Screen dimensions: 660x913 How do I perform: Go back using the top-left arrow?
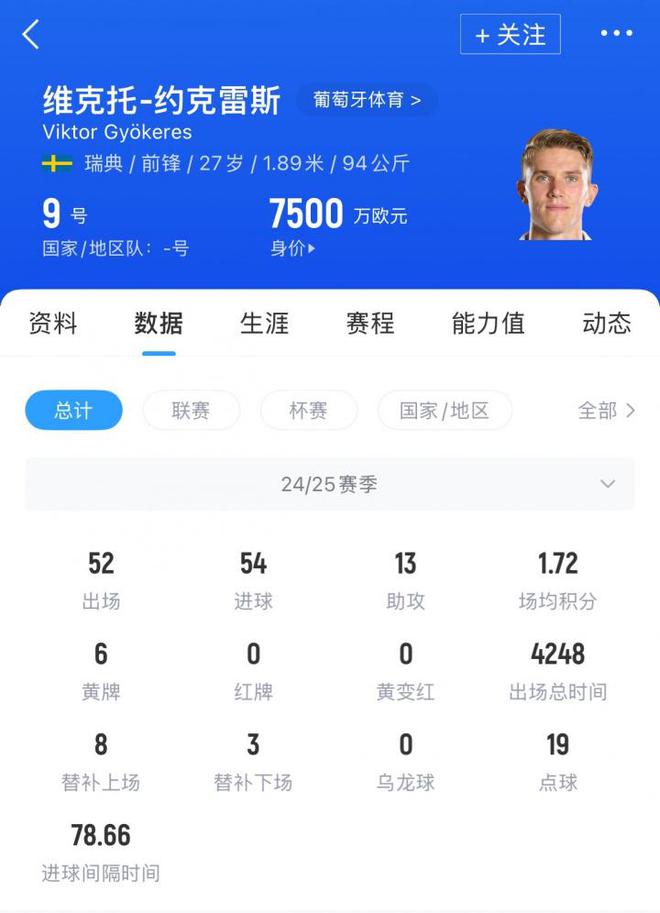tap(31, 35)
